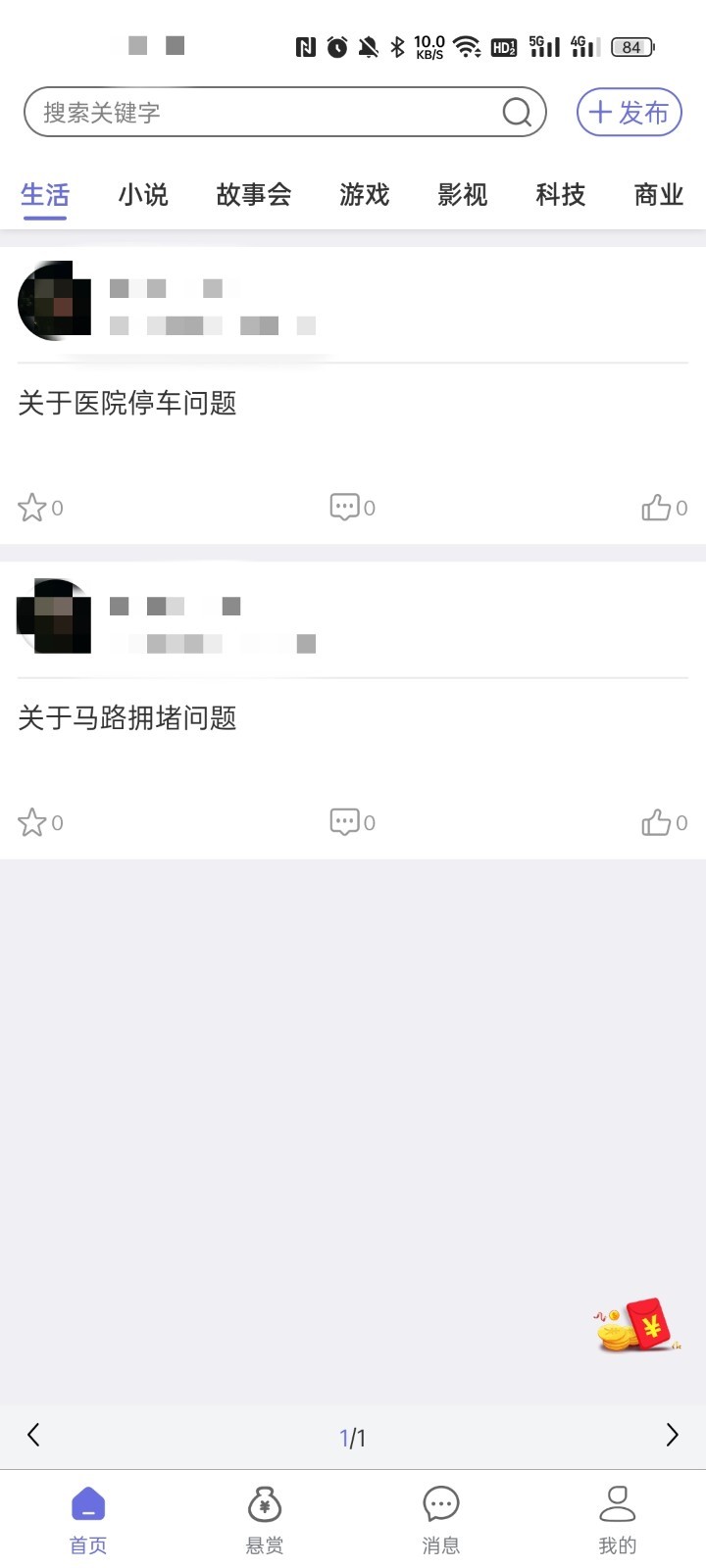Tap the 1/1 page indicator
Viewport: 706px width, 1568px height.
click(x=352, y=1437)
